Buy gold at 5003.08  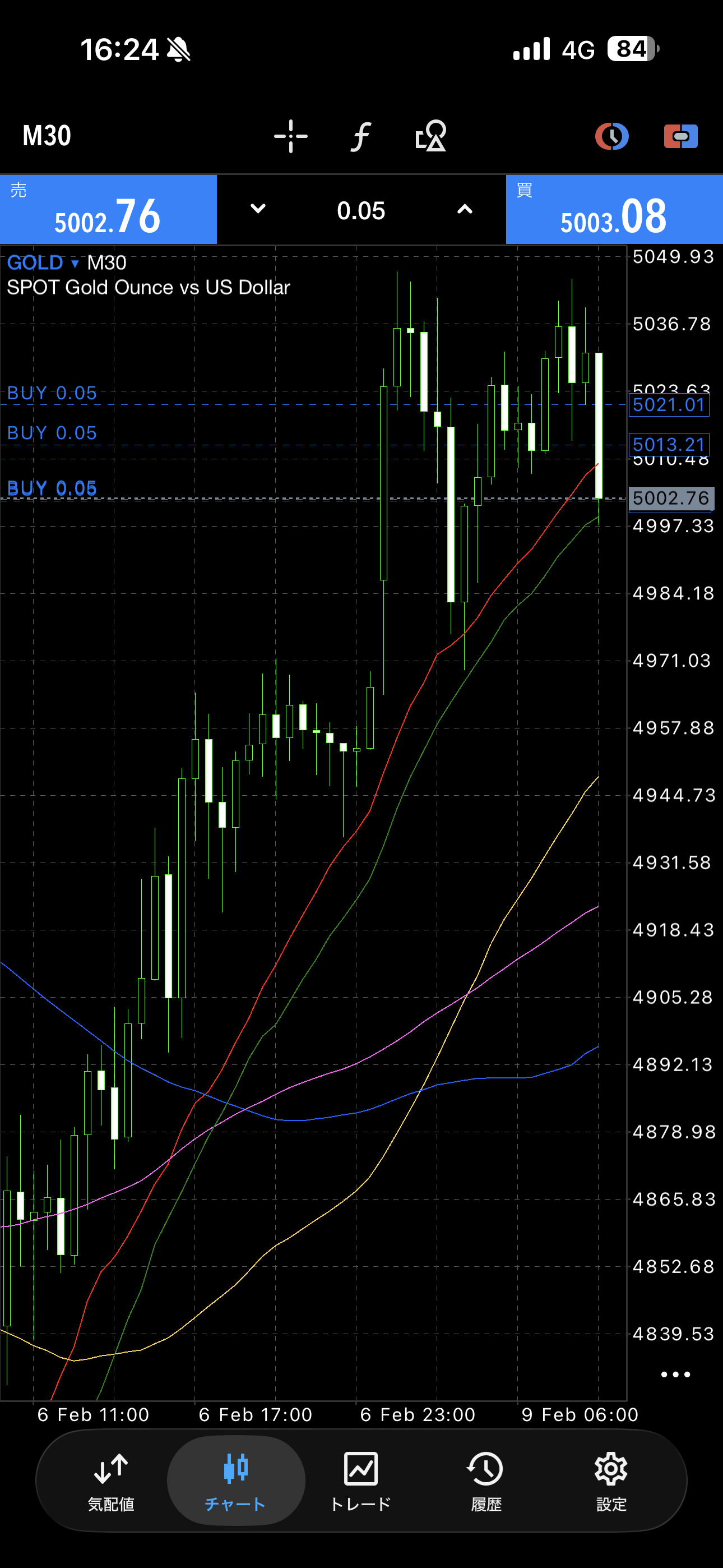tap(614, 210)
